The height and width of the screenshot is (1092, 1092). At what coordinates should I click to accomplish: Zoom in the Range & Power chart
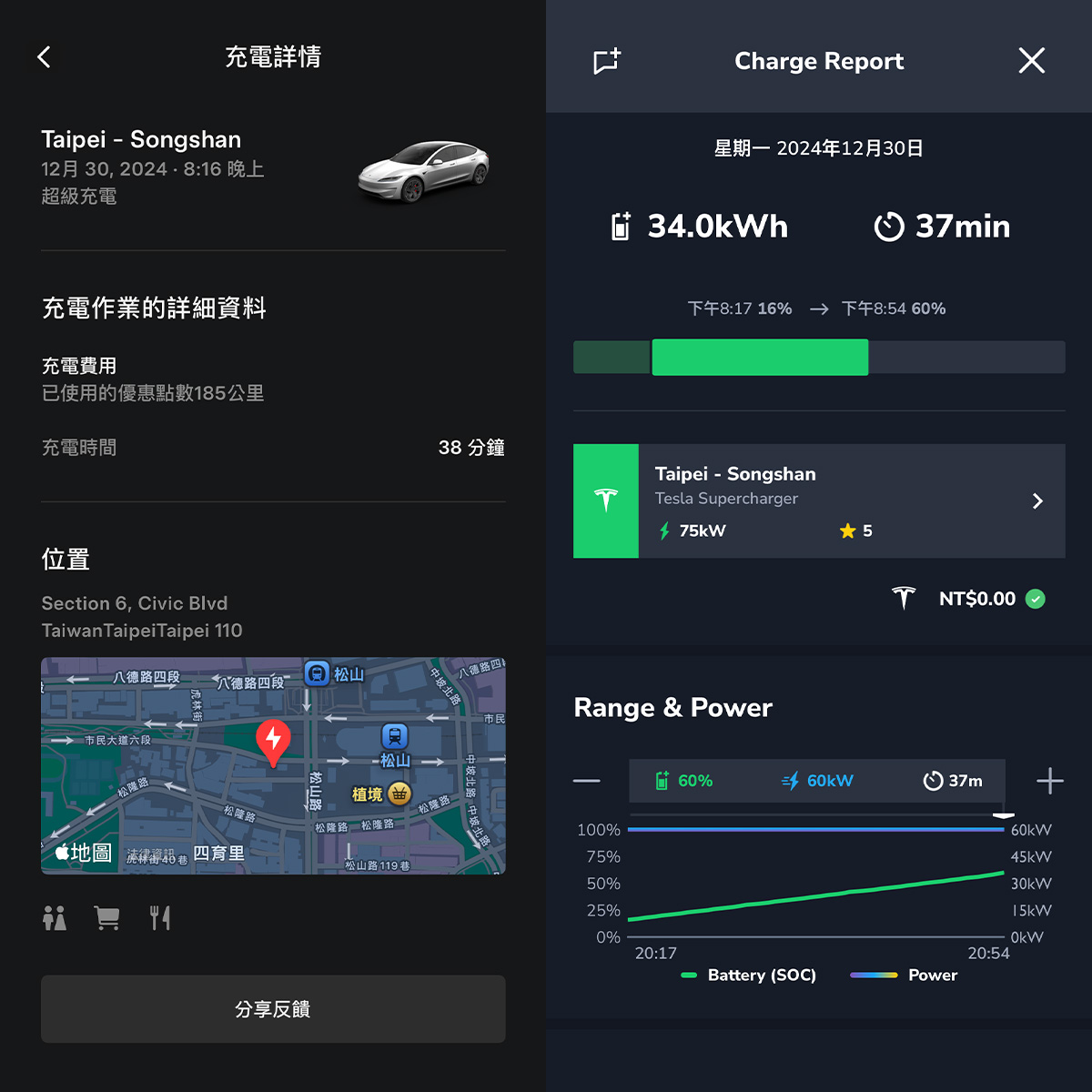click(1049, 781)
